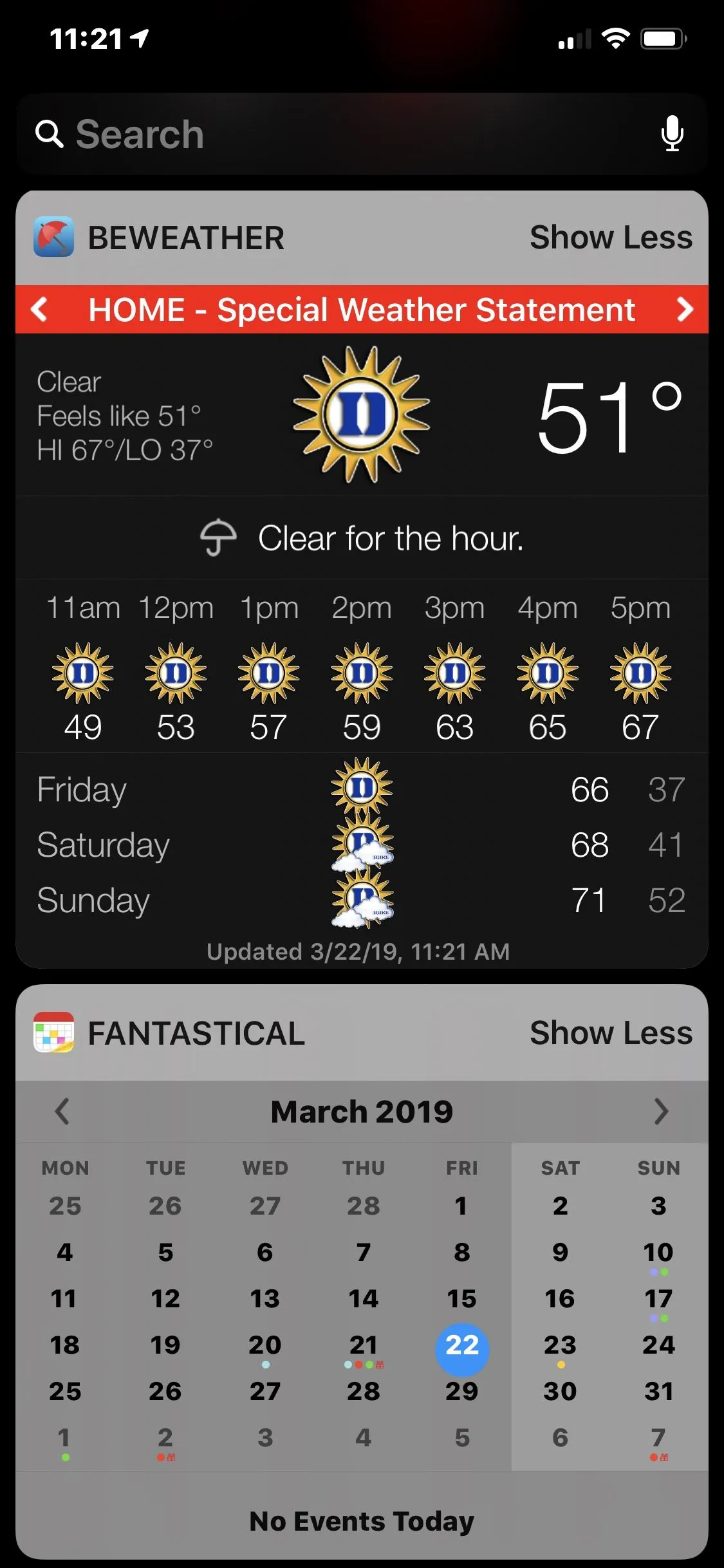Collapse the BeWeather widget with Show Less
Screen dimensions: 724x1568
coord(611,238)
